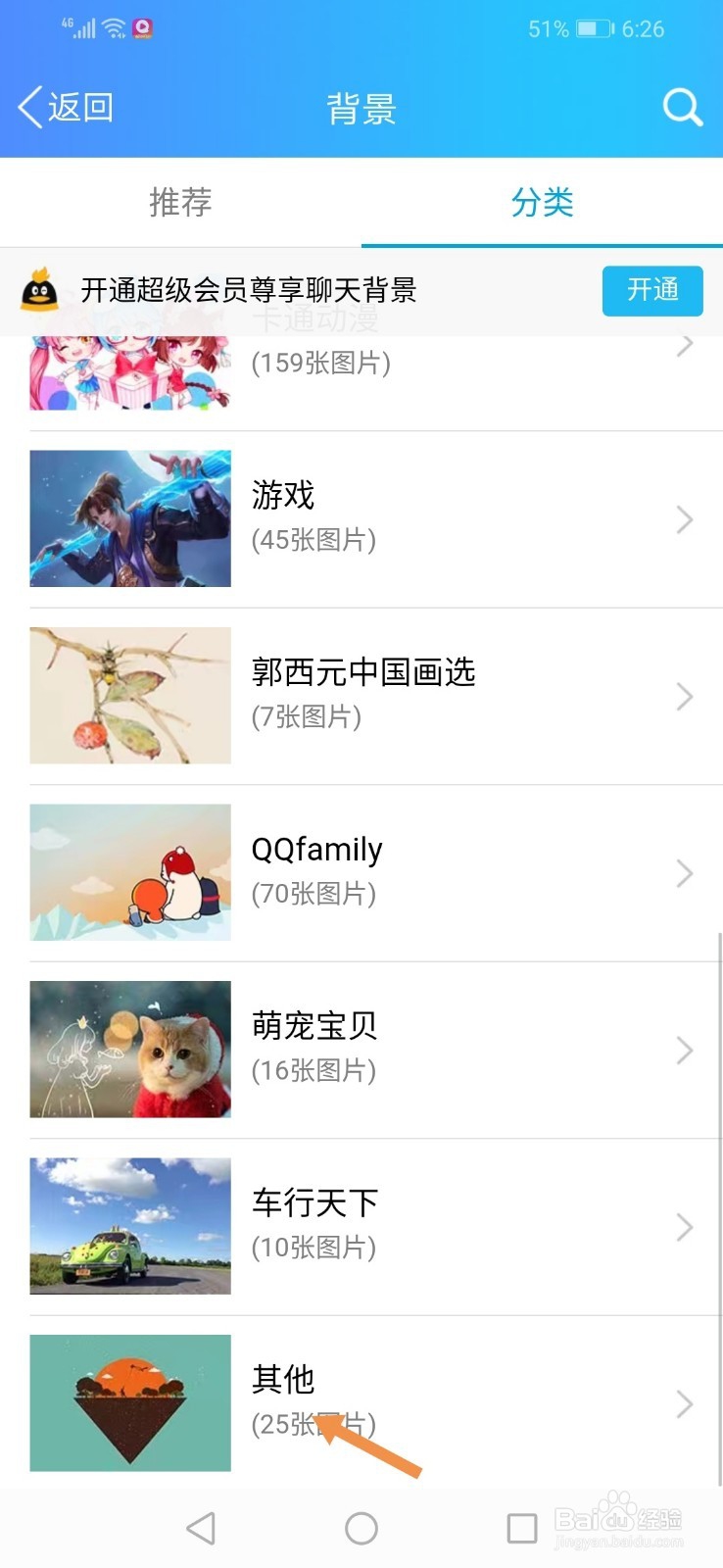Viewport: 723px width, 1568px height.
Task: Click the QQ penguin VIP icon
Action: pyautogui.click(x=39, y=291)
